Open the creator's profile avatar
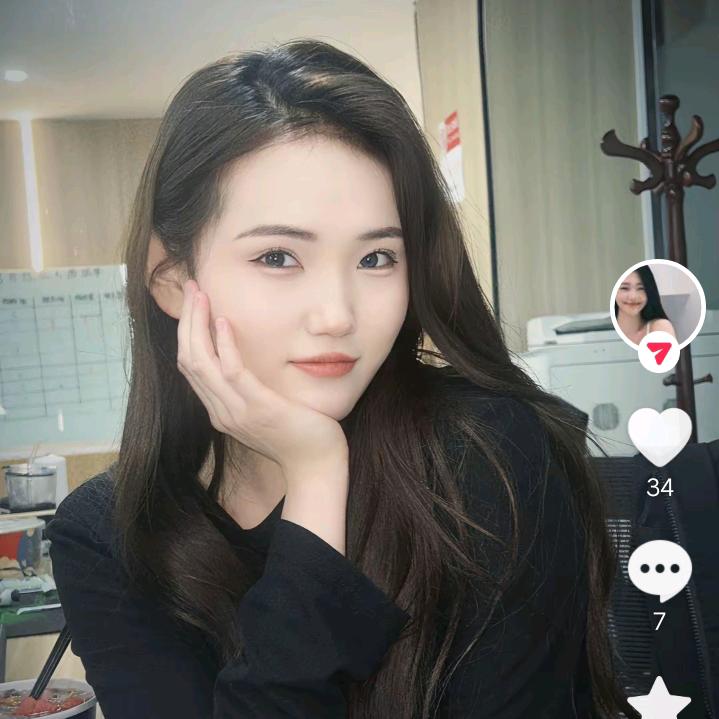This screenshot has height=719, width=719. [658, 306]
